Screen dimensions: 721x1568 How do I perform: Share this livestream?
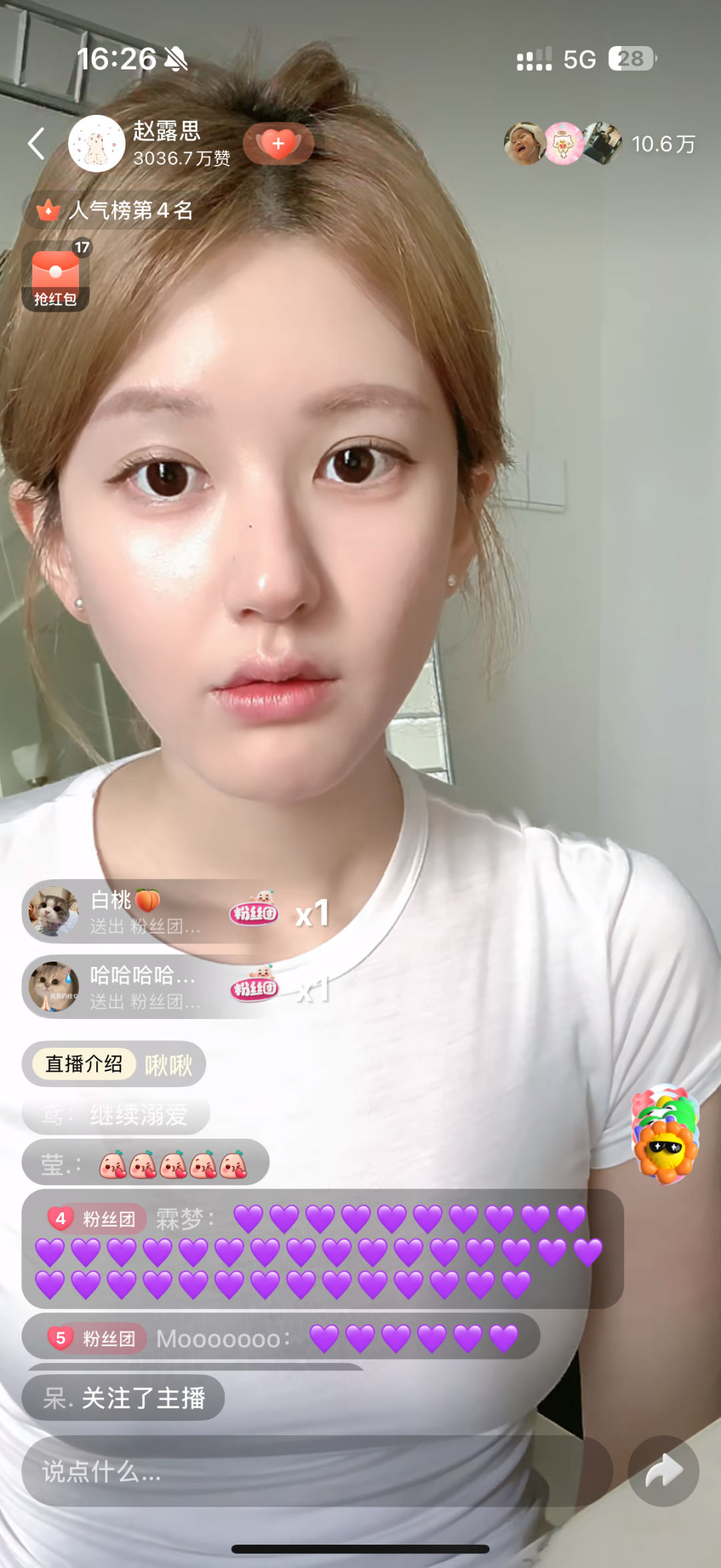pyautogui.click(x=663, y=1471)
